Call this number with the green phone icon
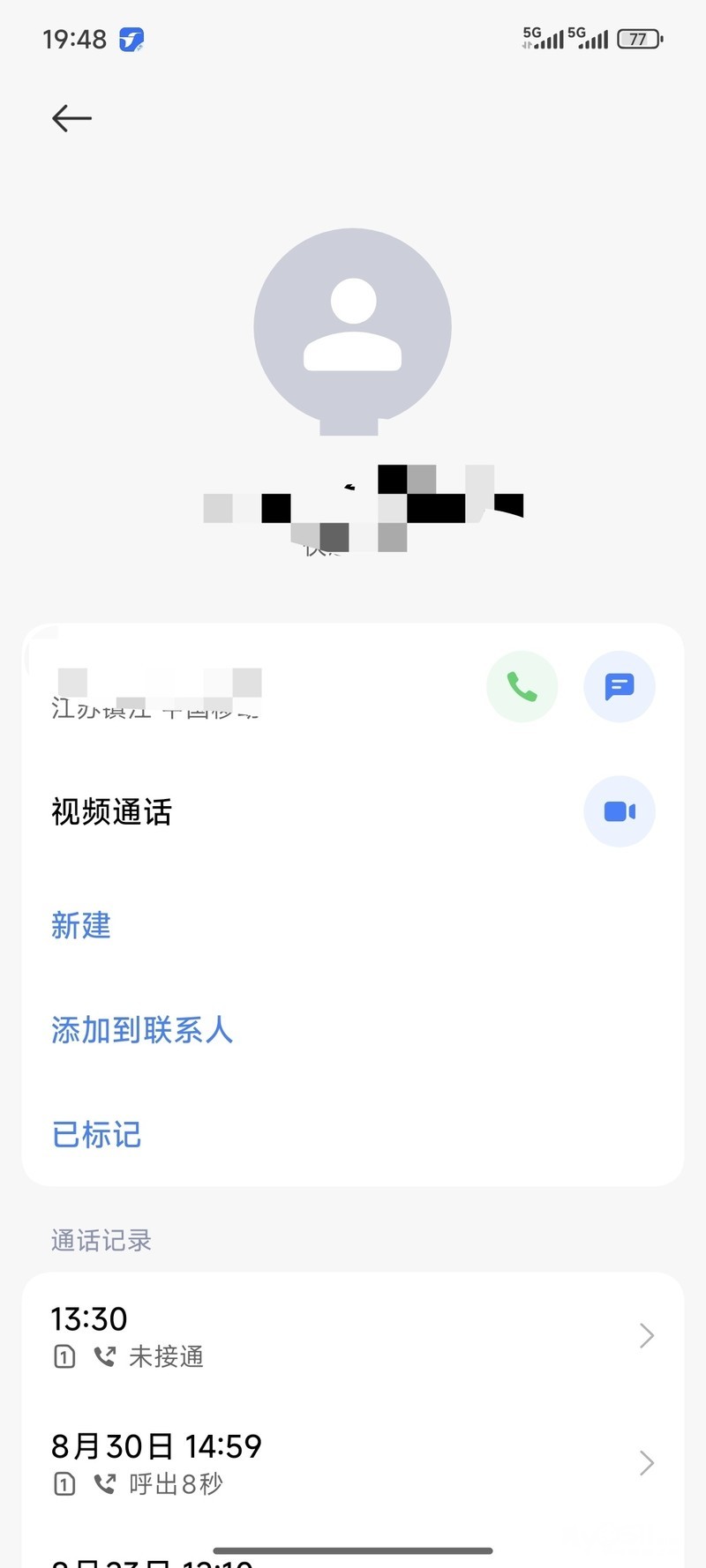Image resolution: width=706 pixels, height=1568 pixels. point(522,687)
